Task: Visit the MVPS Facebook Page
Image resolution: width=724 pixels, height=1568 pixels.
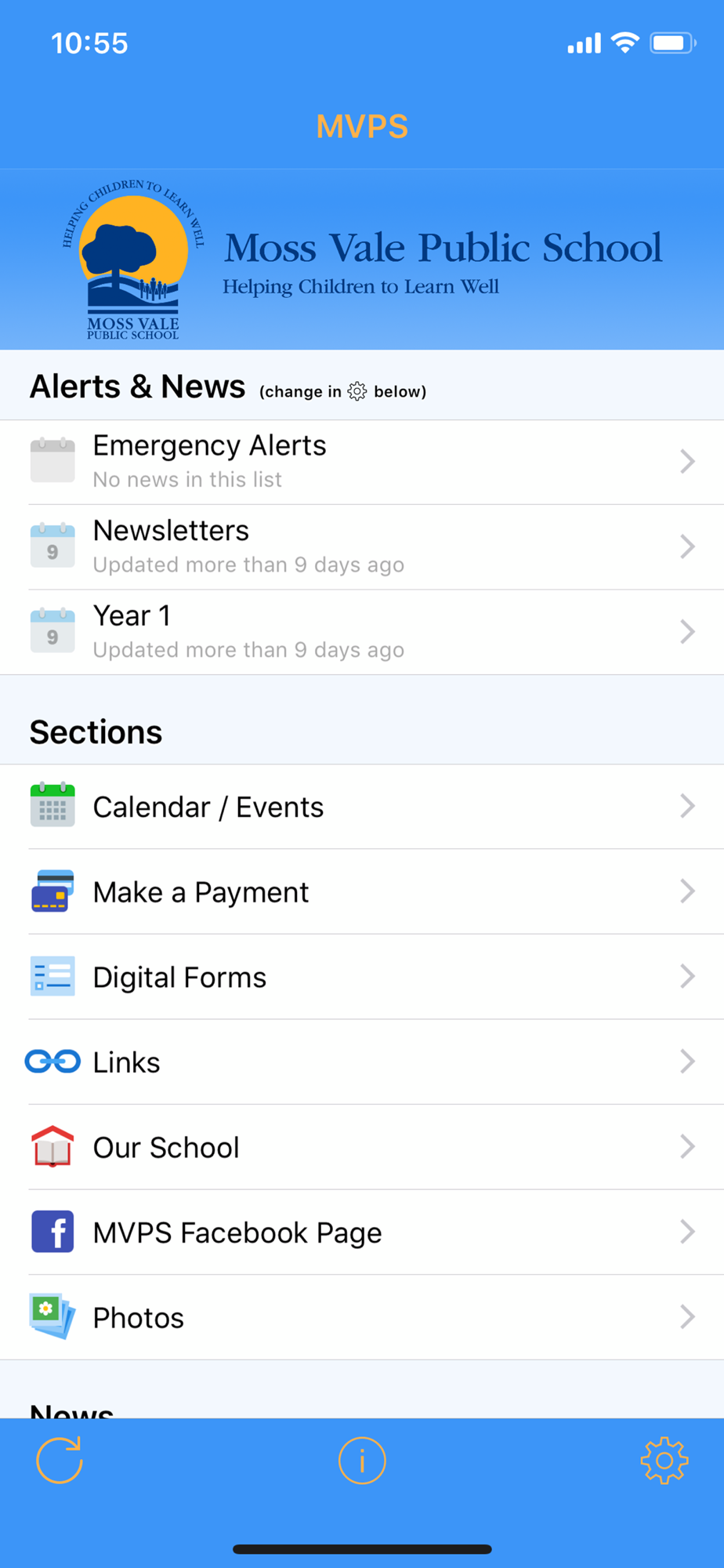Action: 362,1232
